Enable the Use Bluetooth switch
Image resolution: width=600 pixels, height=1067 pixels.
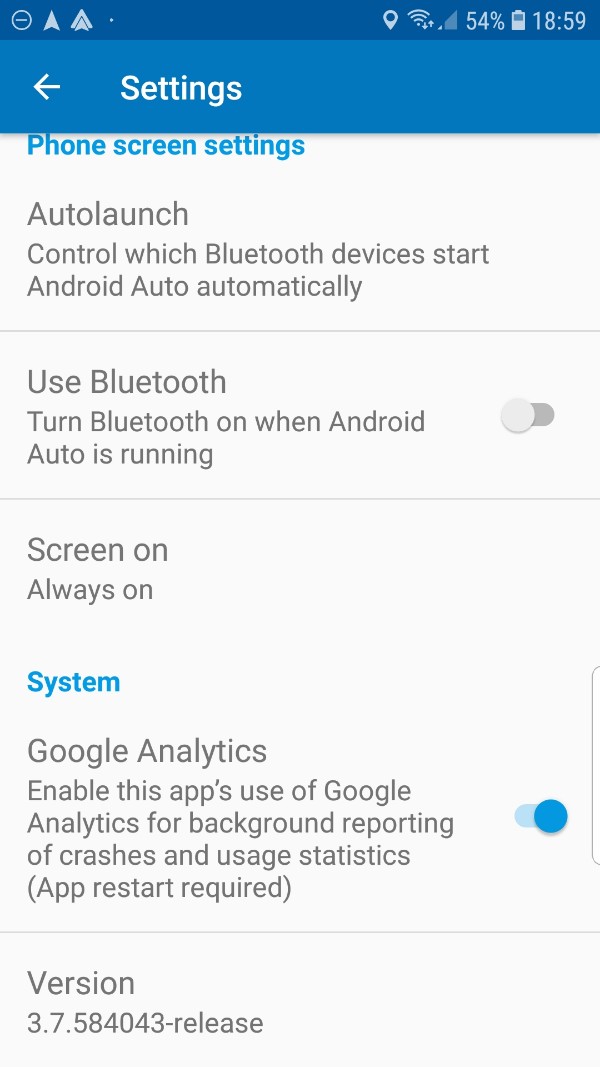528,416
